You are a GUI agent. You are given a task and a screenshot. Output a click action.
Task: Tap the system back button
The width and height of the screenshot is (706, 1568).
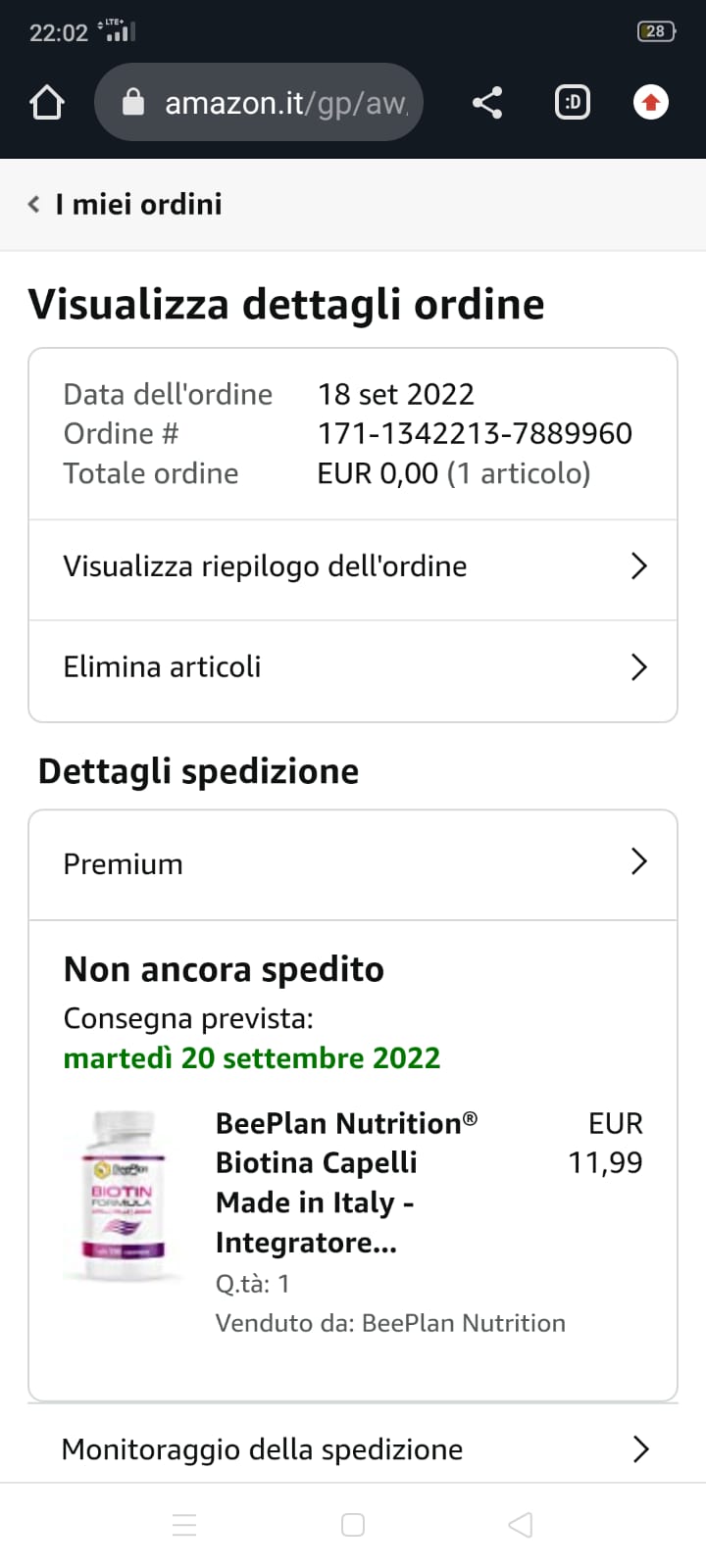(521, 1525)
